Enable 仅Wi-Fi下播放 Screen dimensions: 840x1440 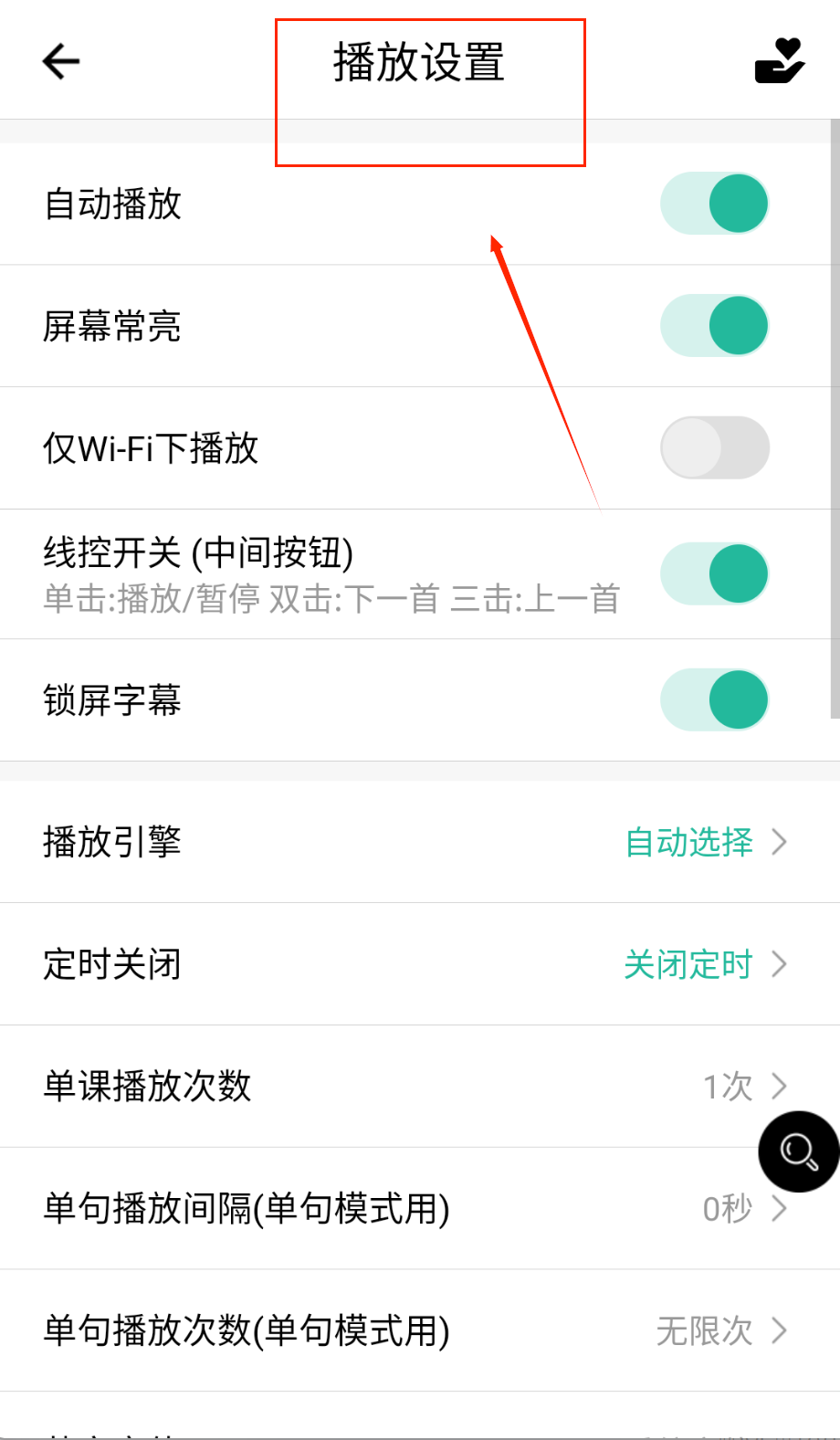pos(715,448)
